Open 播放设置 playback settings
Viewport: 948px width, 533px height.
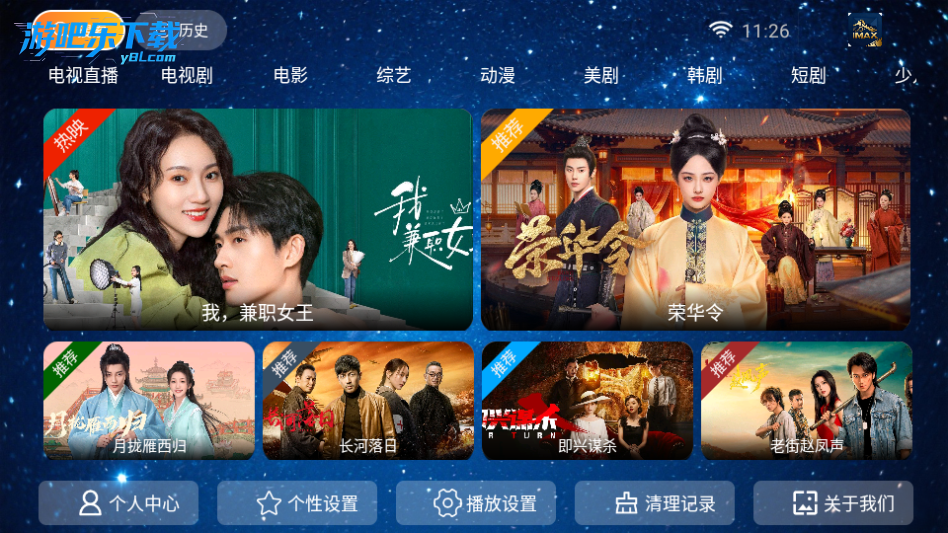(476, 503)
